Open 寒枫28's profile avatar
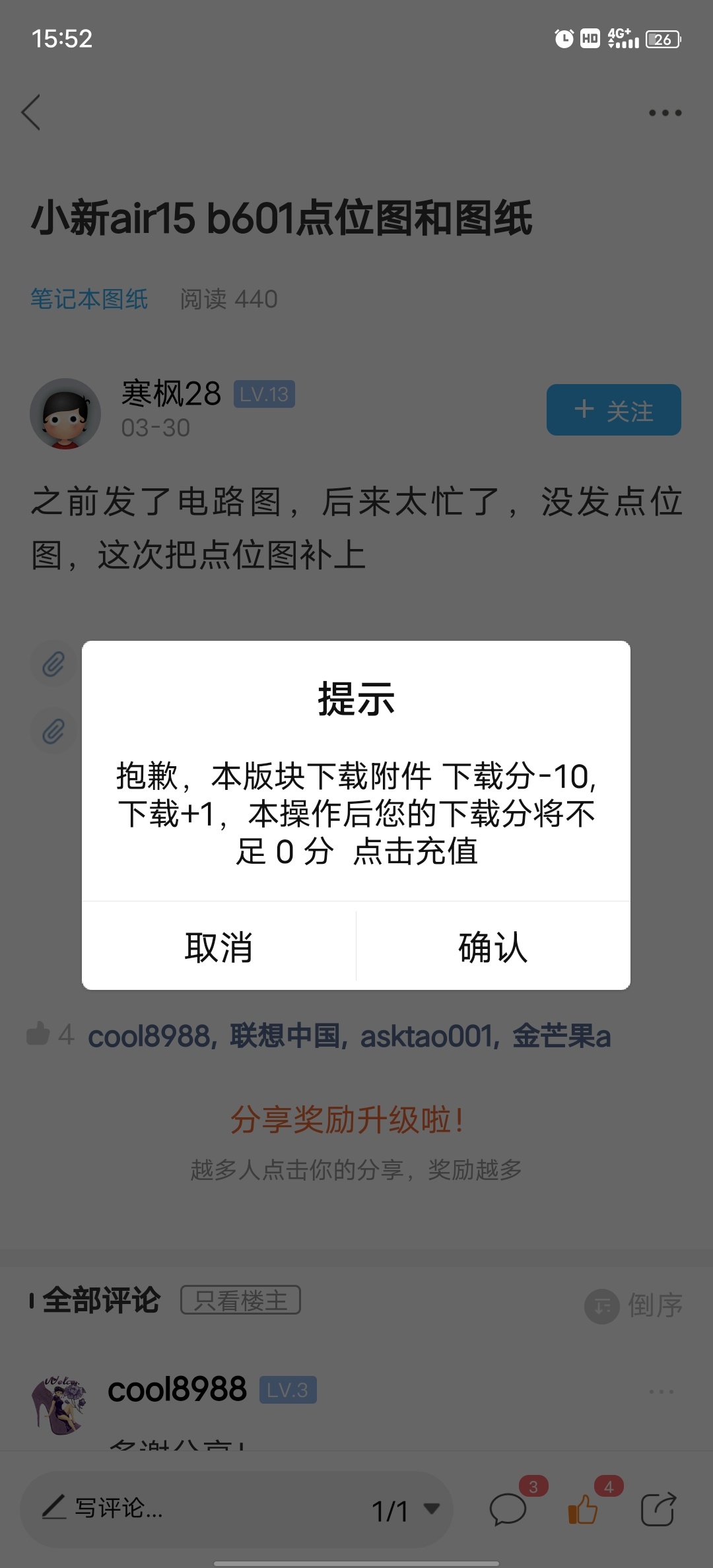This screenshot has height=1568, width=713. [65, 414]
